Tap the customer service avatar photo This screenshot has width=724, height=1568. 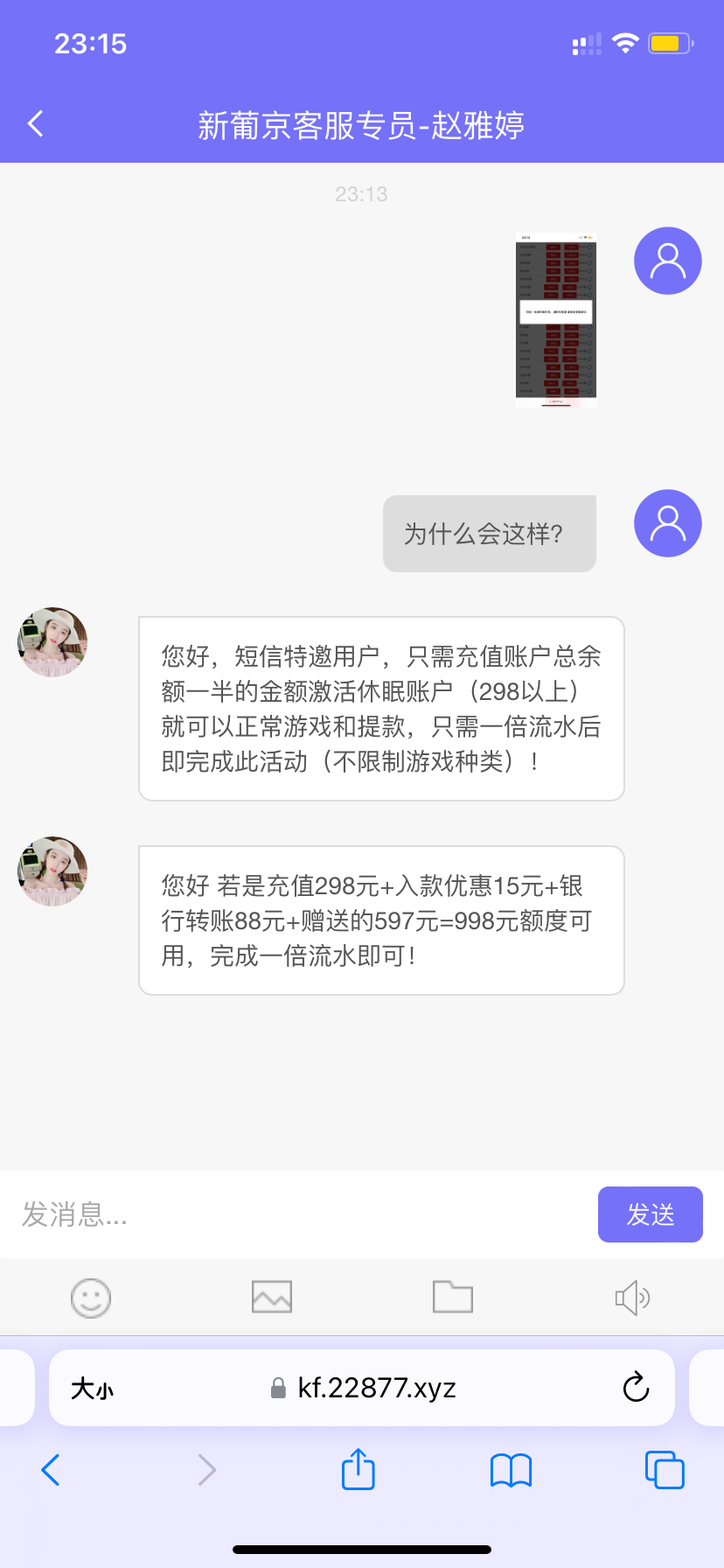52,641
